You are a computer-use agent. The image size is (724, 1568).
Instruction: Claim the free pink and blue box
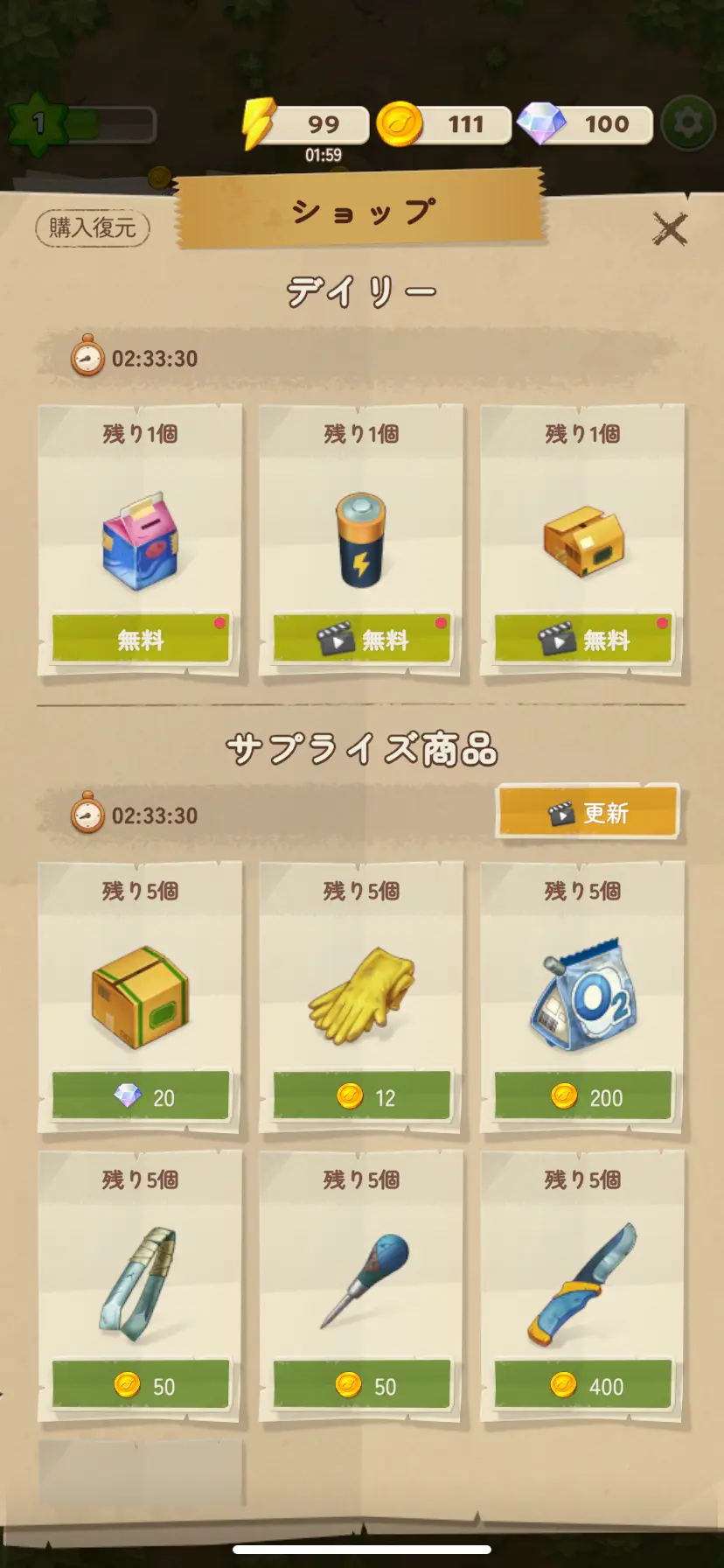click(140, 640)
